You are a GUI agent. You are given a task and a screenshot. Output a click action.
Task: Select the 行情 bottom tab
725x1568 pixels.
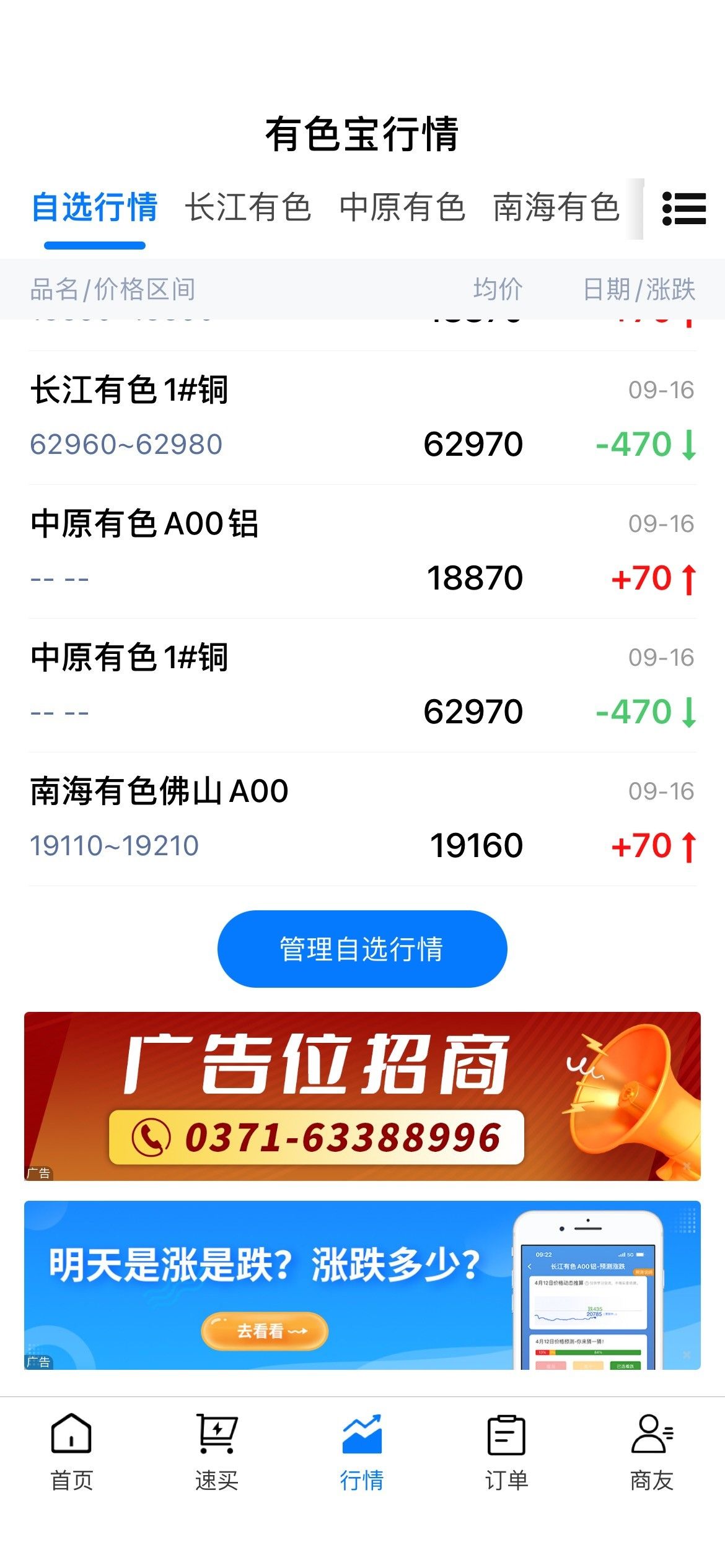click(362, 1452)
